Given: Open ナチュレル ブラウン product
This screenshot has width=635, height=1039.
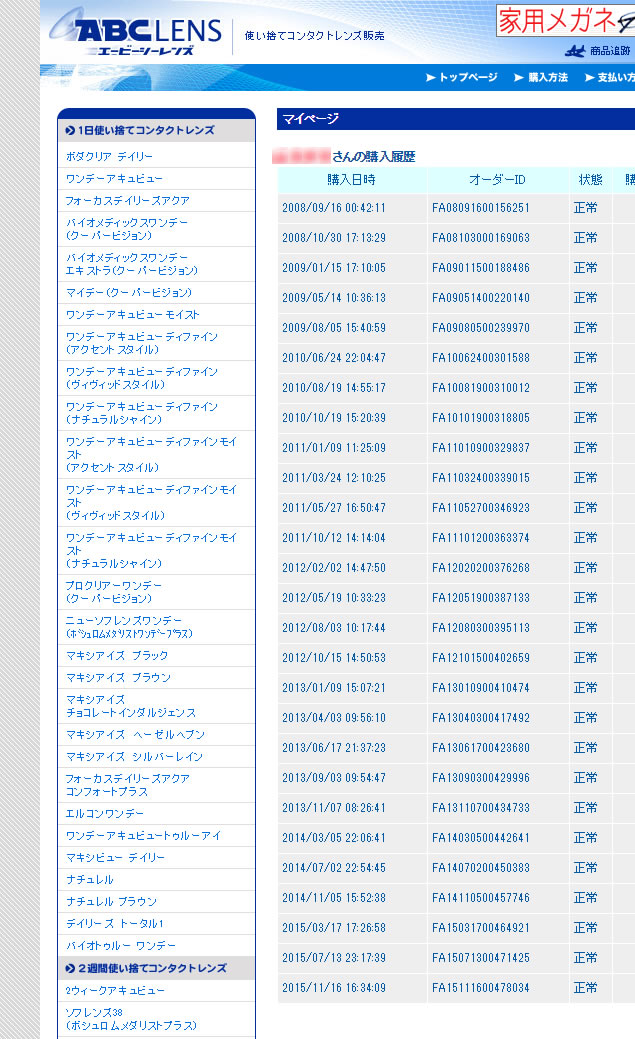Looking at the screenshot, I should [111, 901].
